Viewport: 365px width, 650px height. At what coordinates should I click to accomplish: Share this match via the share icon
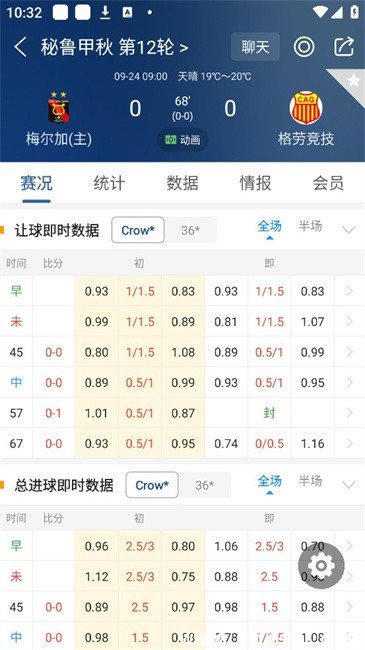pos(344,46)
